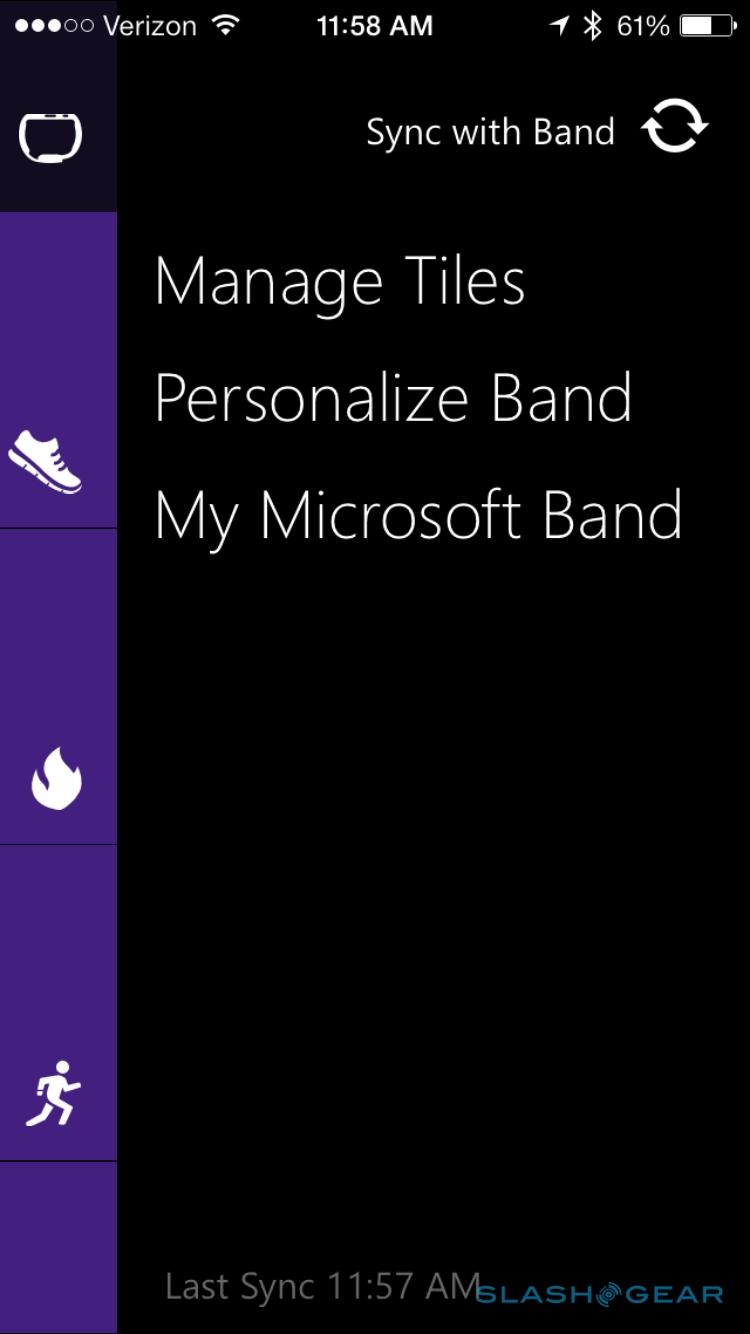This screenshot has width=750, height=1334.
Task: Open Personalize Band settings
Action: coord(393,398)
